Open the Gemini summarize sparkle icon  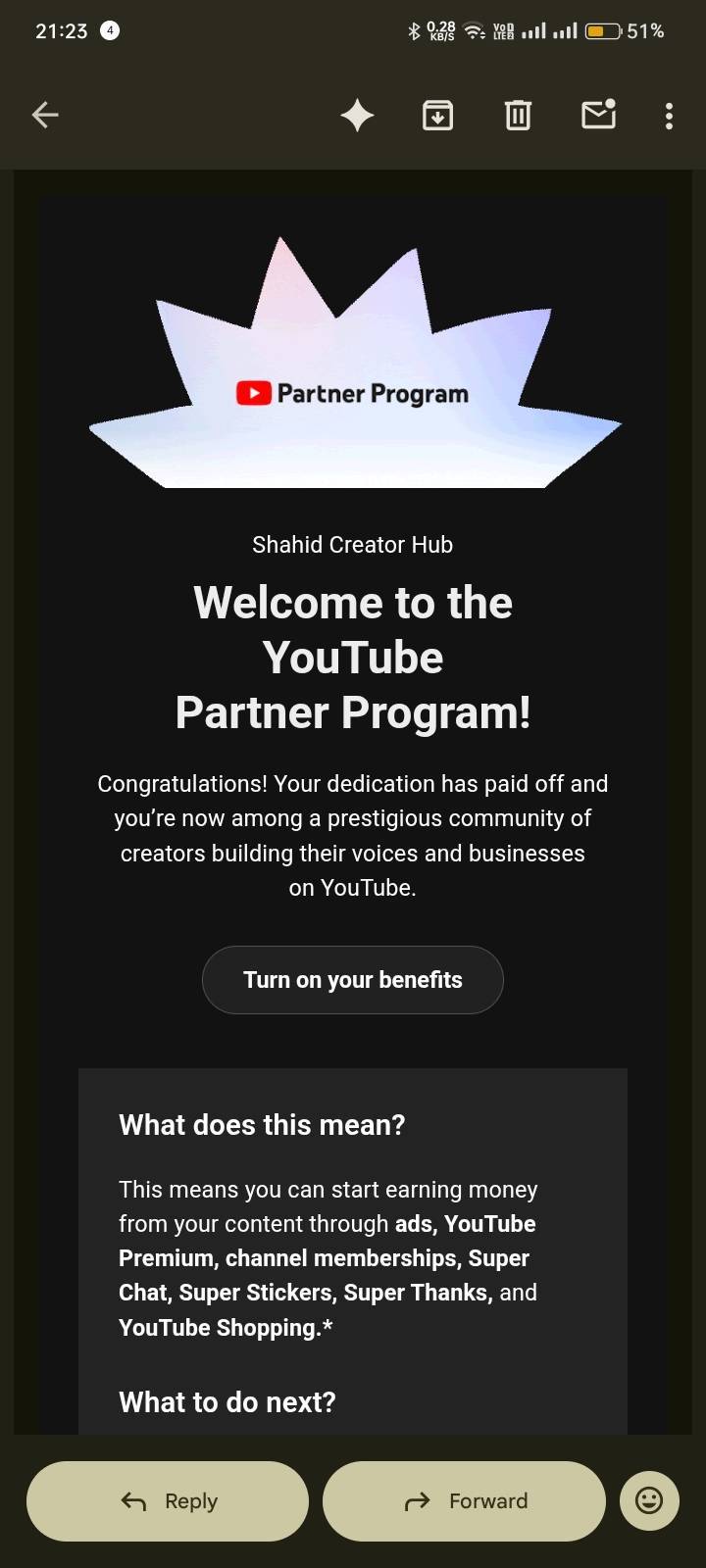pos(357,116)
